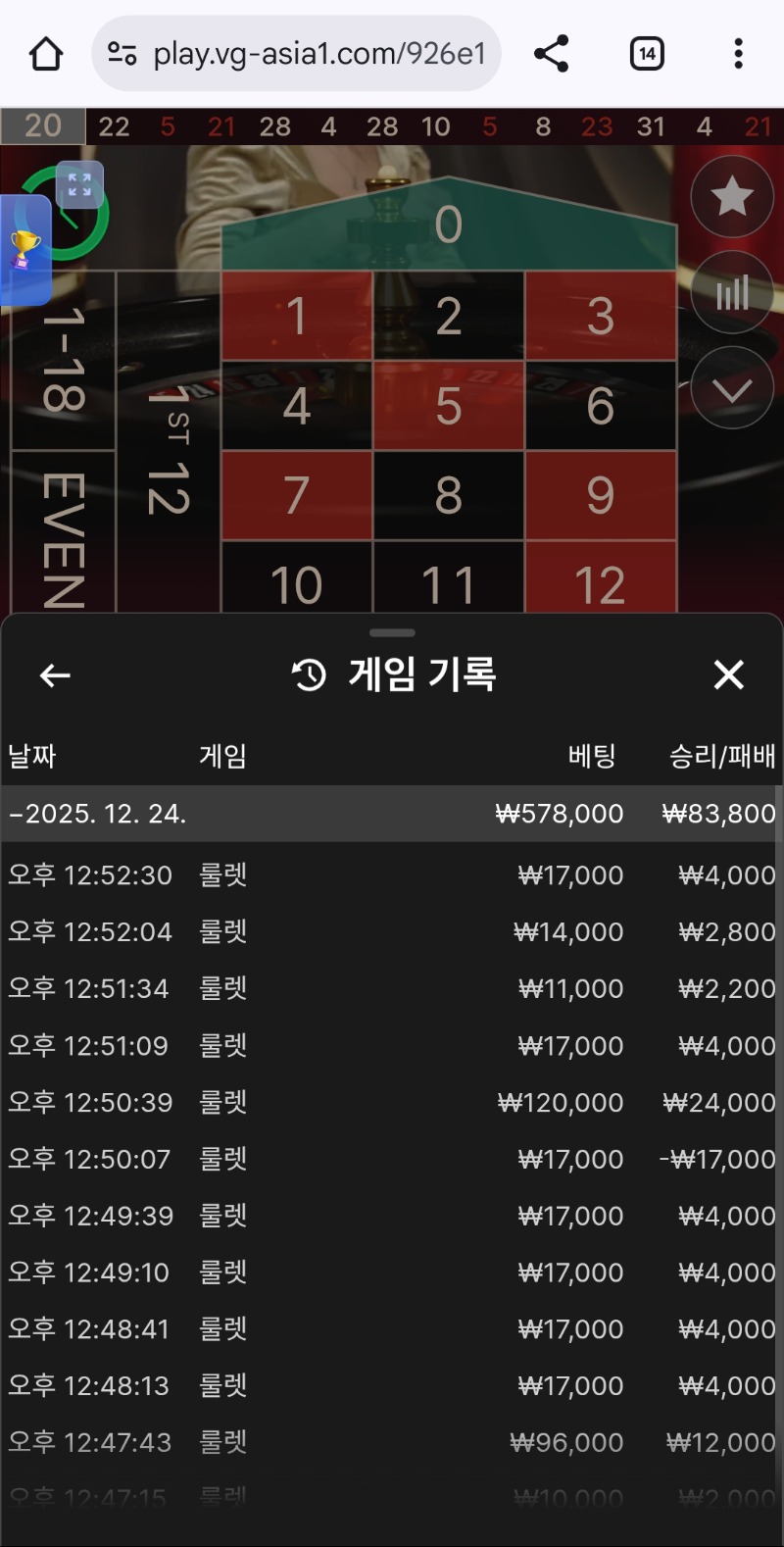Screen dimensions: 784x1547
Task: Share the page via the share icon
Action: point(550,54)
